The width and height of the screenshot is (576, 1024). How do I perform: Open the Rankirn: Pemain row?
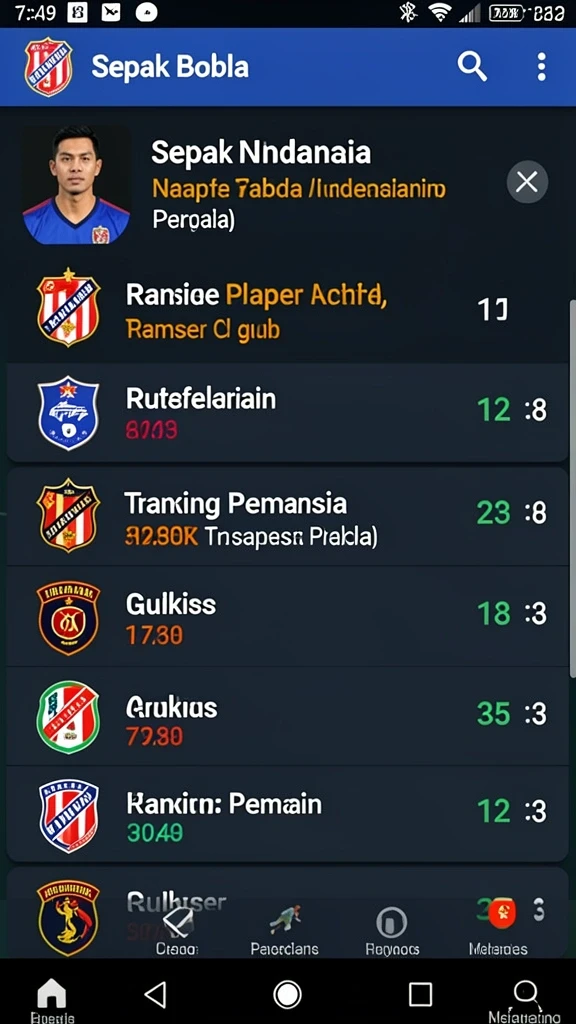287,814
